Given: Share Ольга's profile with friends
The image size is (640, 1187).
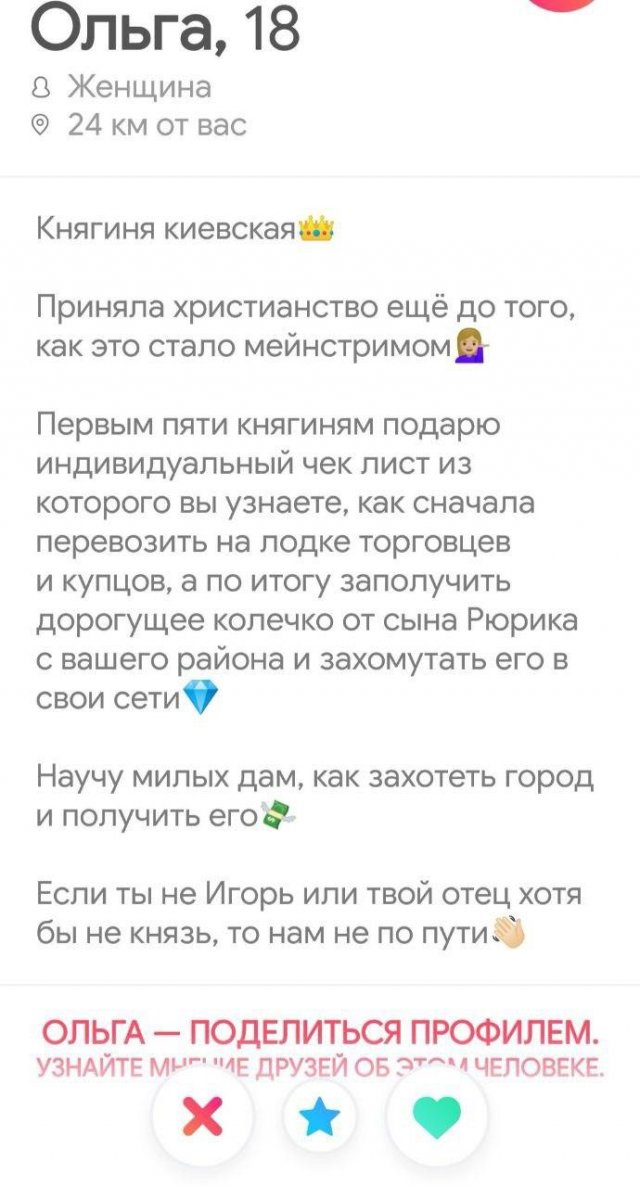Looking at the screenshot, I should tap(320, 1031).
